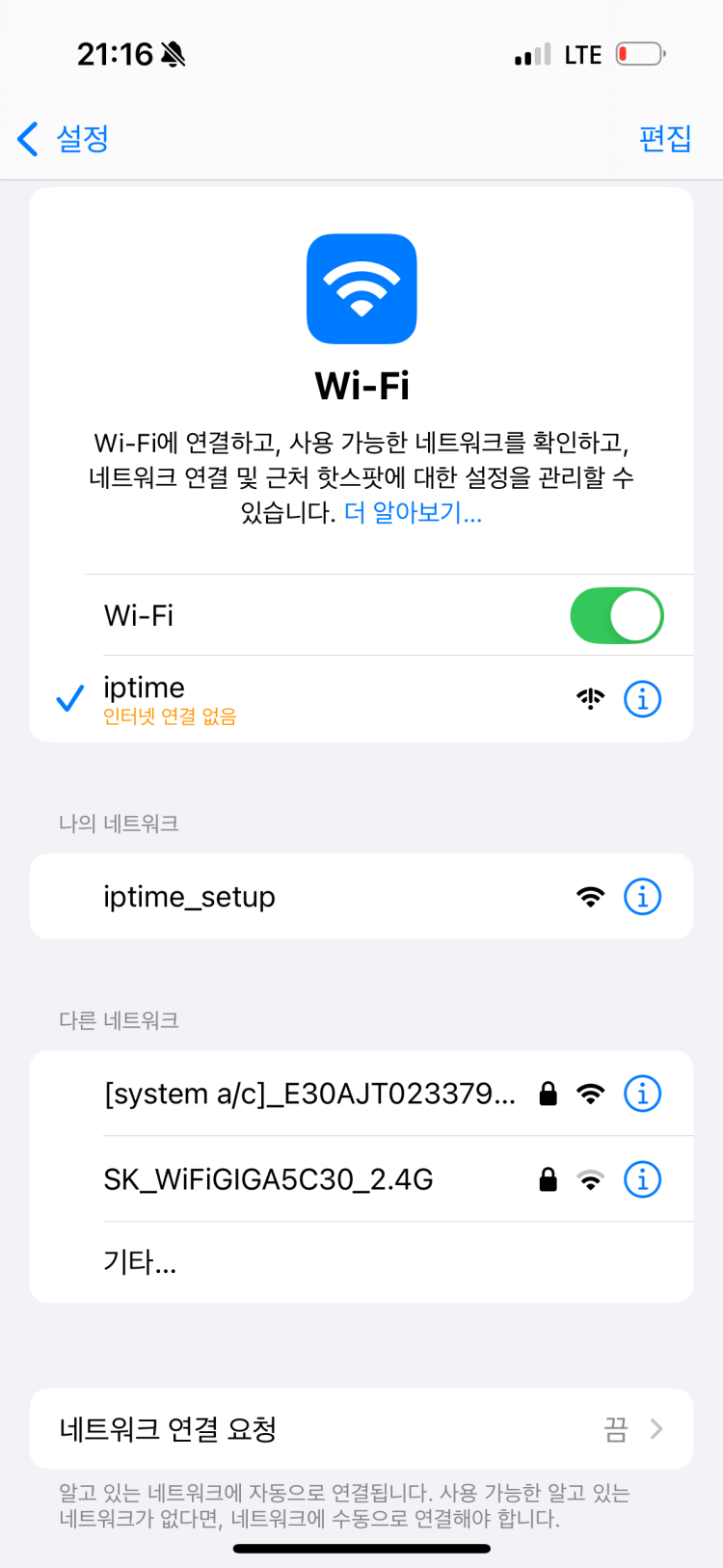
Task: Tap 편집 to edit known networks
Action: click(666, 139)
